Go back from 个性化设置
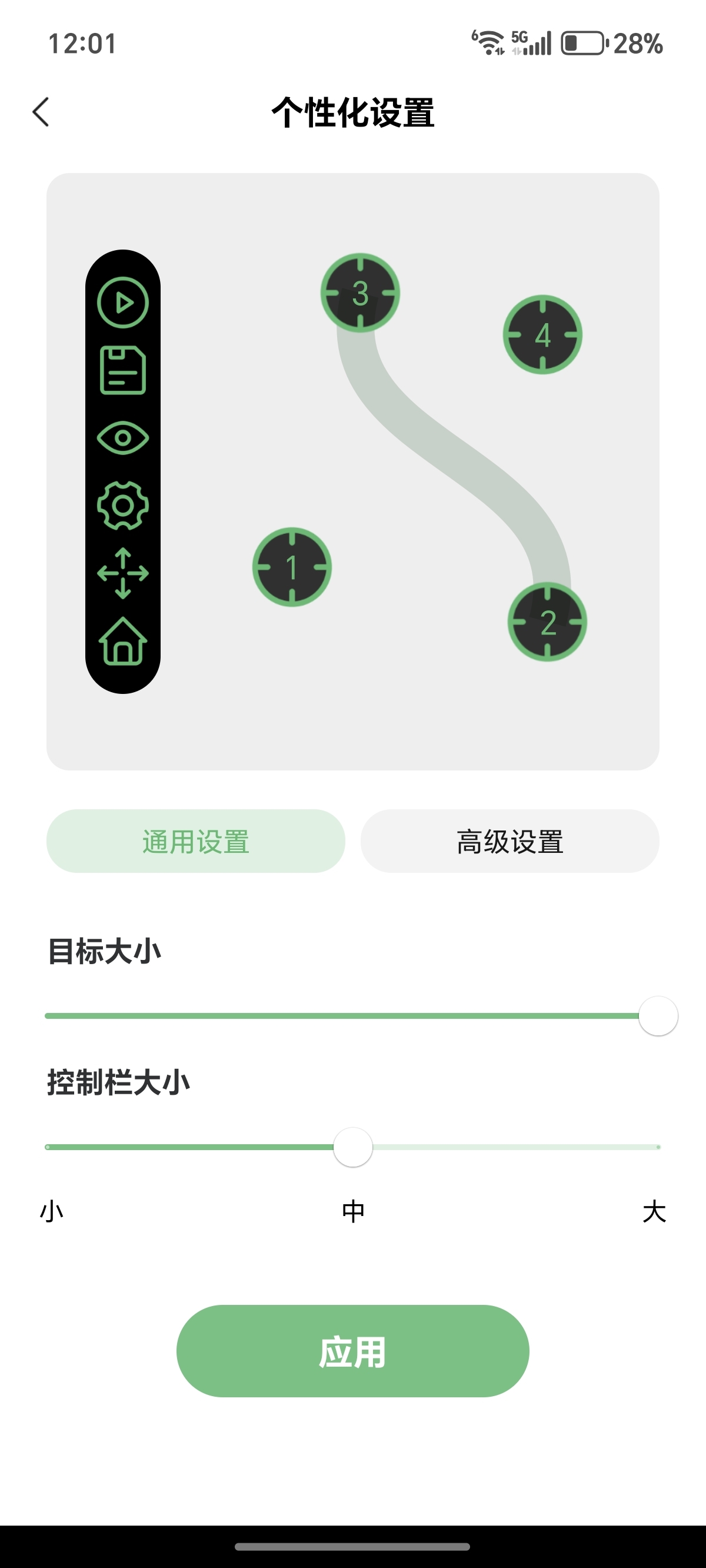Viewport: 706px width, 1568px height. pyautogui.click(x=41, y=112)
